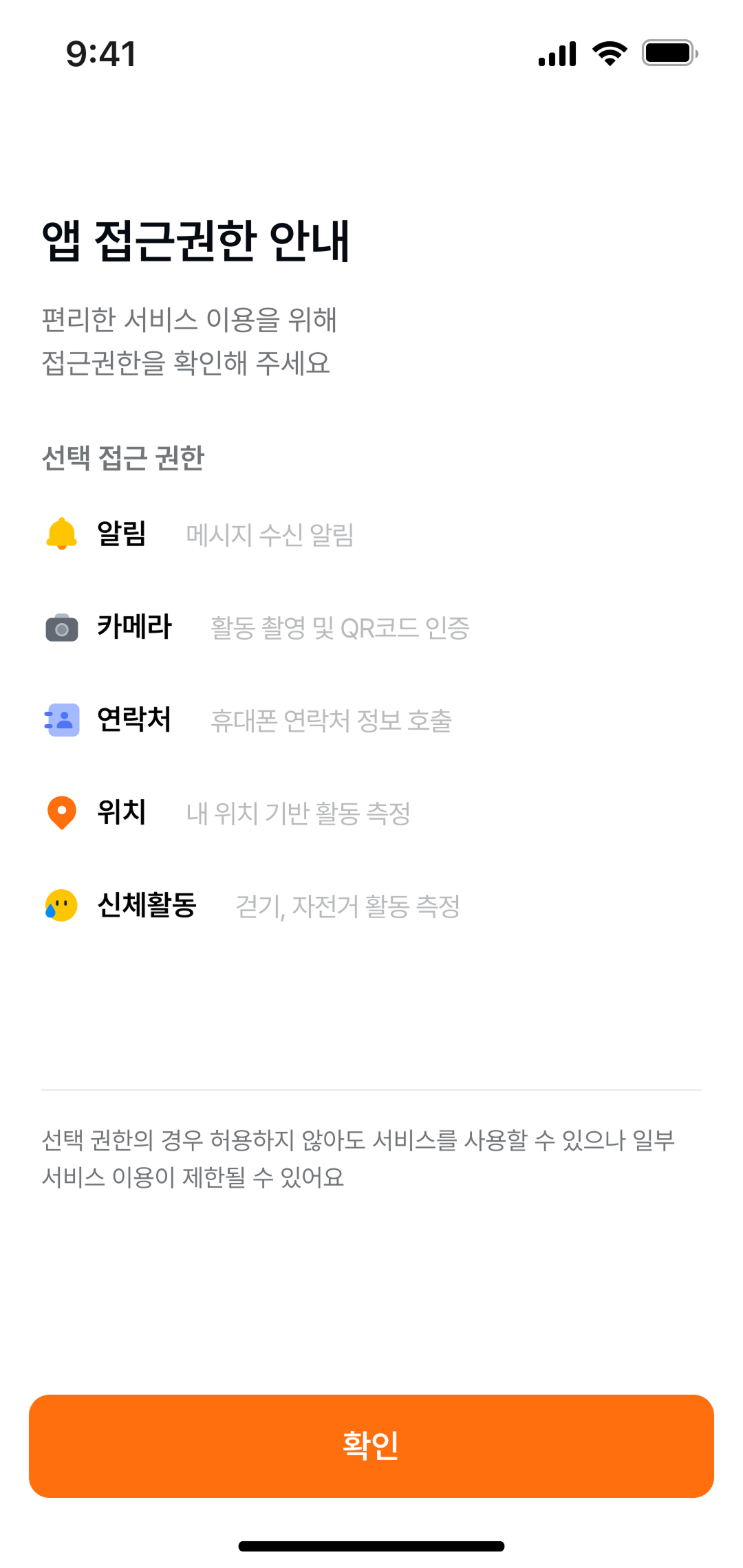Click the battery indicator in status bar
Viewport: 743px width, 1568px height.
[667, 53]
